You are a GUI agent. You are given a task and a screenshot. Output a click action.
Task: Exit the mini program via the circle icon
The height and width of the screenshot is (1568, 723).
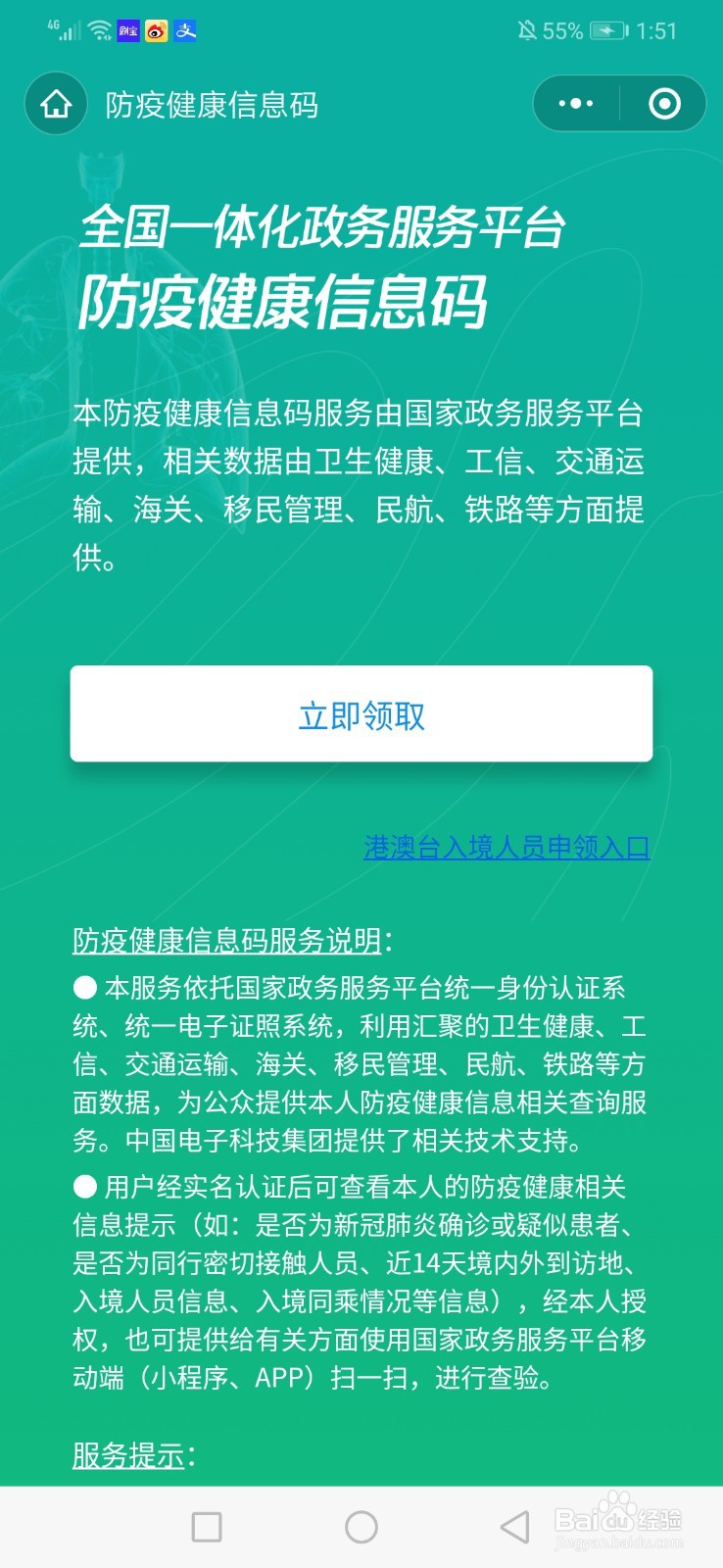tap(663, 103)
